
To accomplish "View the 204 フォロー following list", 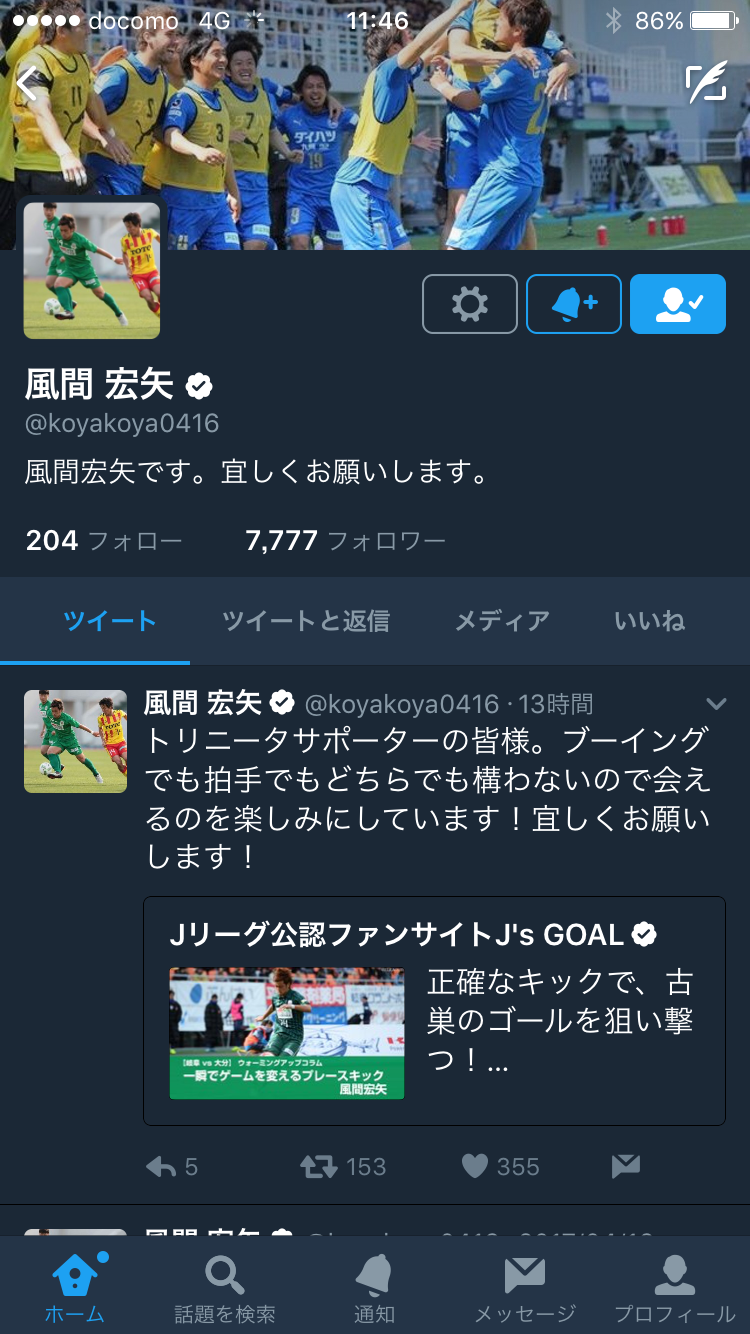I will pos(104,541).
